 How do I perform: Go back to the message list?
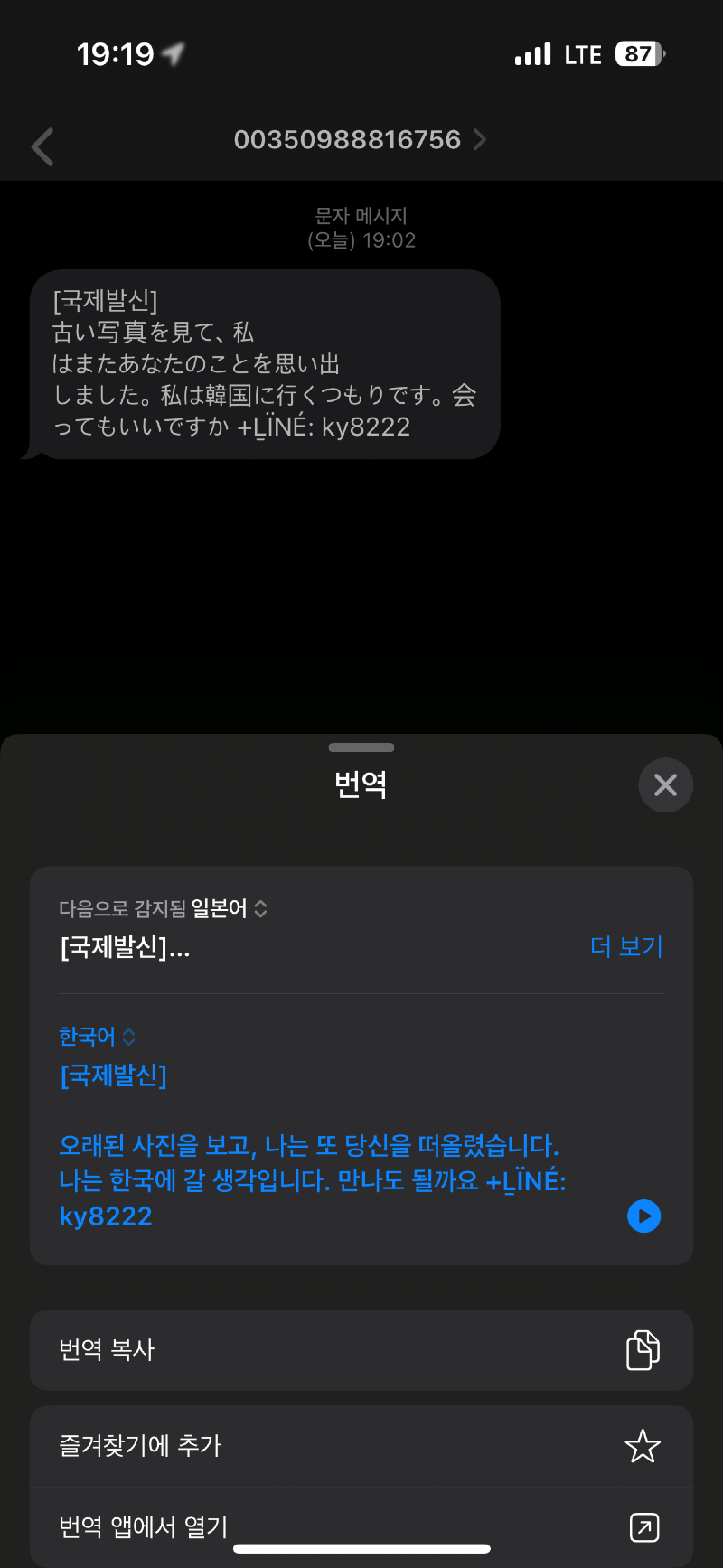[42, 146]
